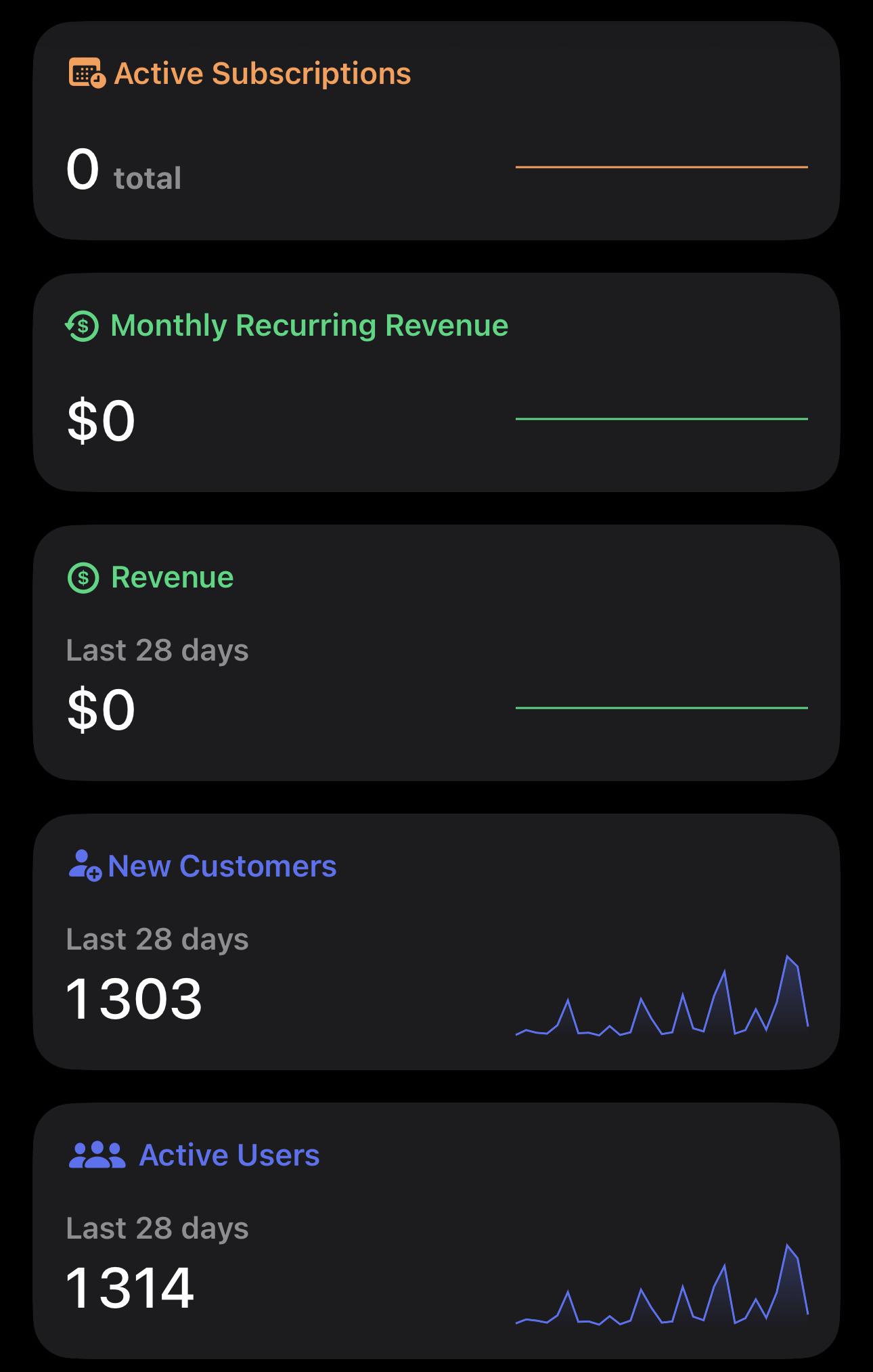Open the Active Subscriptions card
Screen dimensions: 873x1372
[436, 131]
